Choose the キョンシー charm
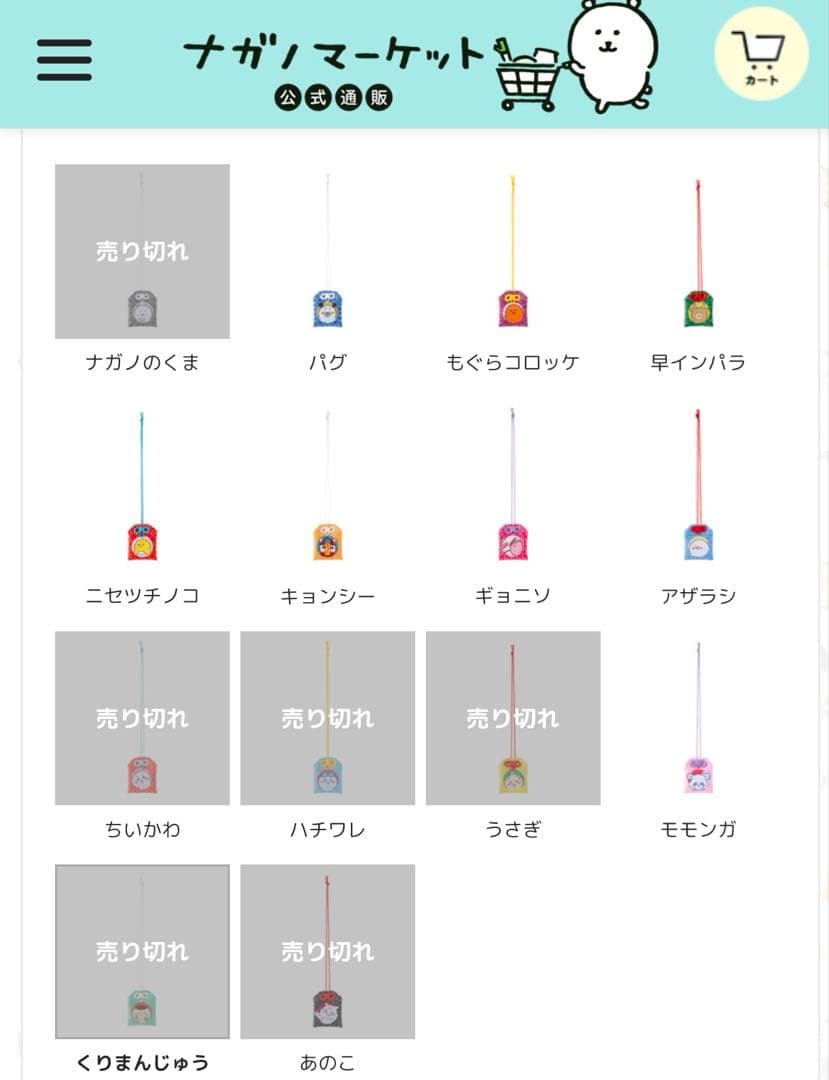 point(328,485)
